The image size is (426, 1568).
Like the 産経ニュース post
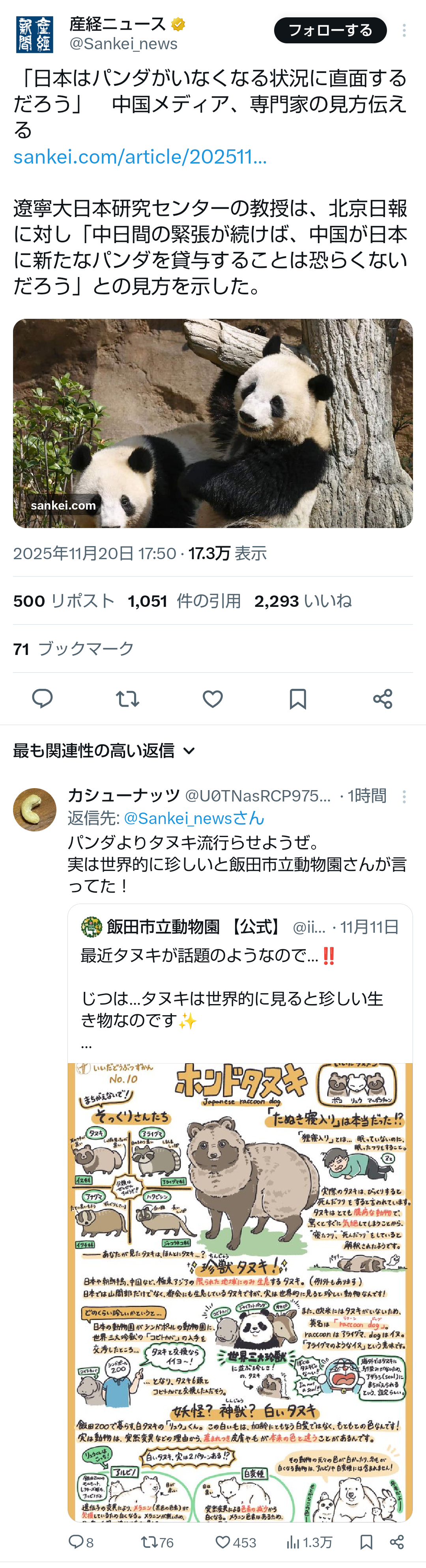click(x=213, y=699)
